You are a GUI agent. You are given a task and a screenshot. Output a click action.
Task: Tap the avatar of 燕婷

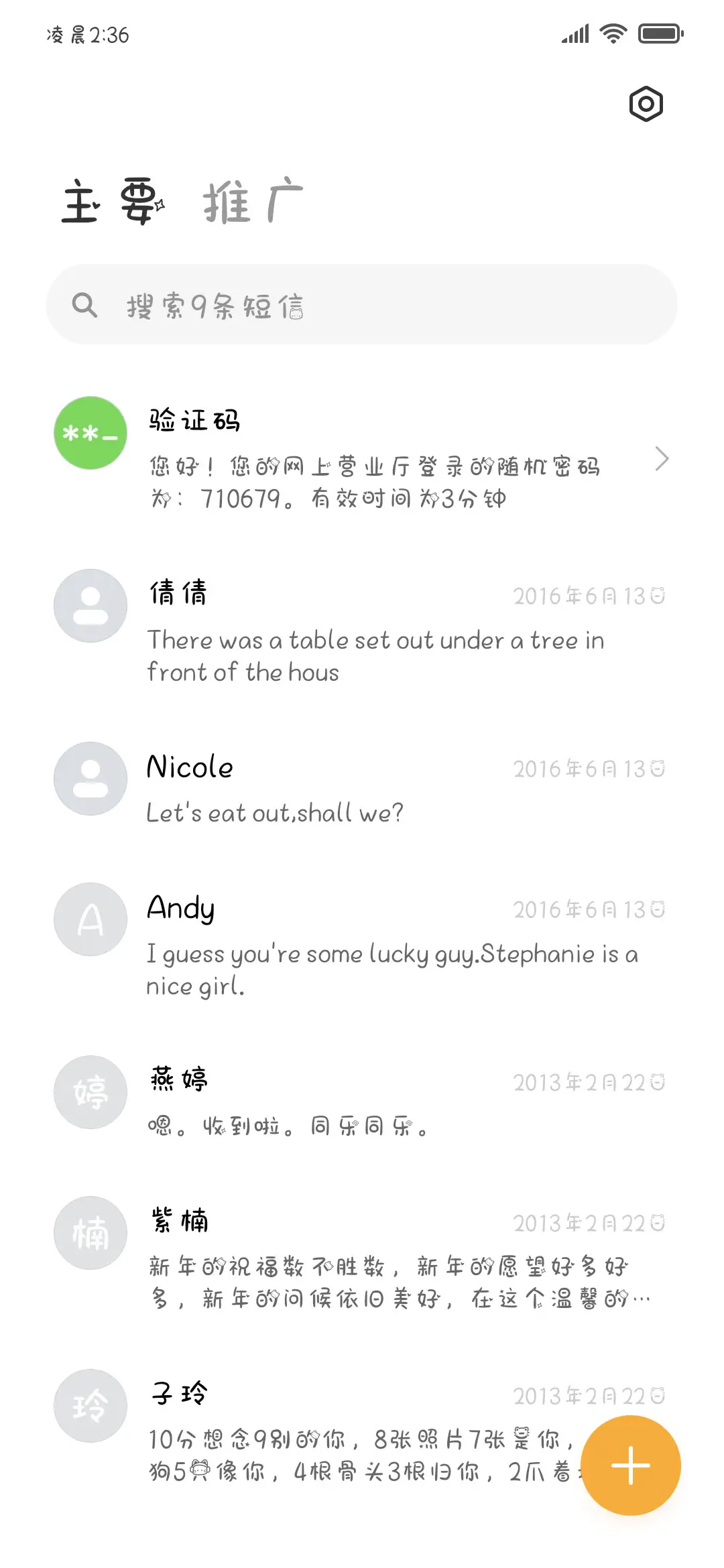pyautogui.click(x=90, y=1092)
